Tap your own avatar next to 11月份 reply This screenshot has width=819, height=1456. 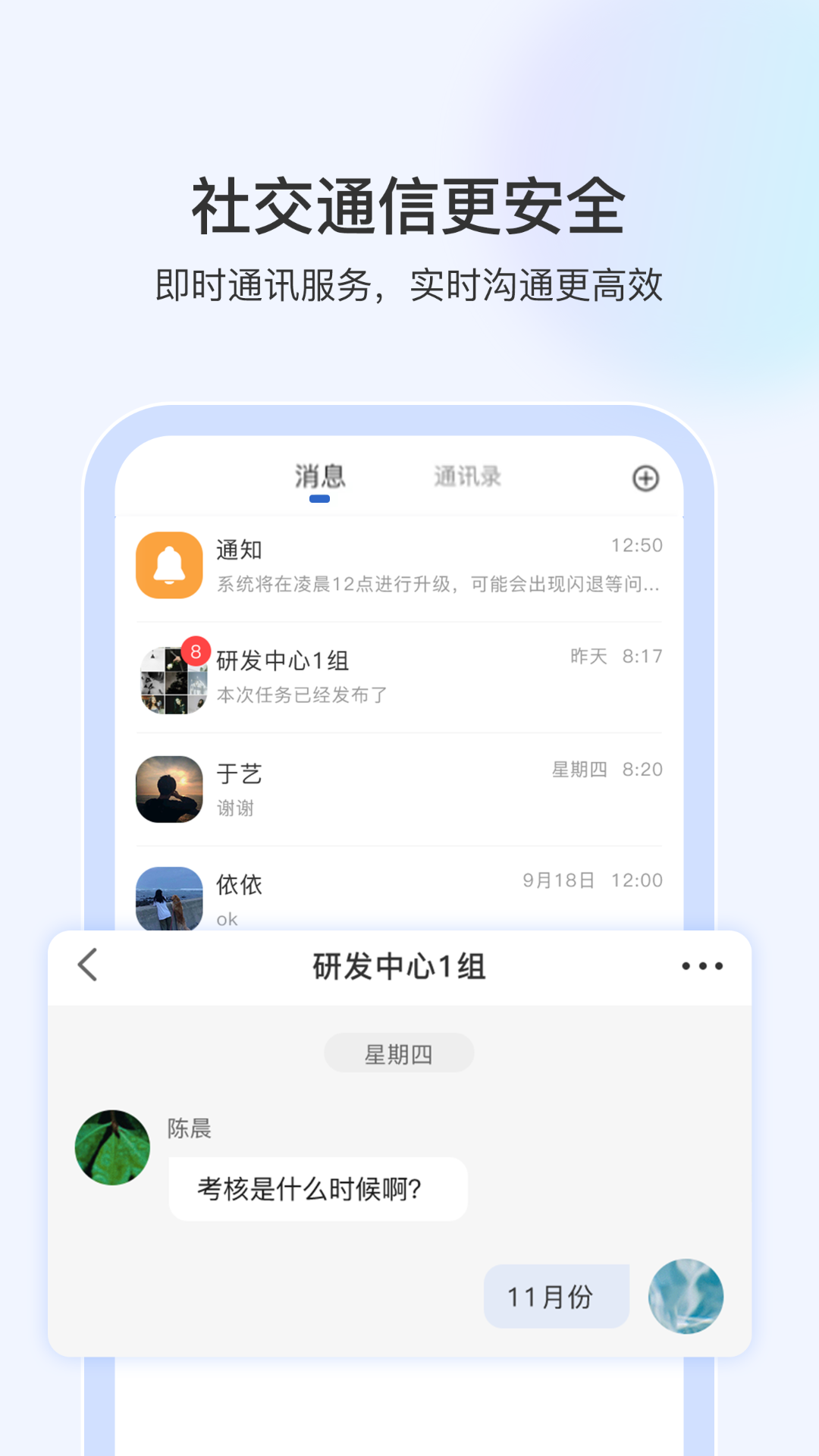(685, 1296)
